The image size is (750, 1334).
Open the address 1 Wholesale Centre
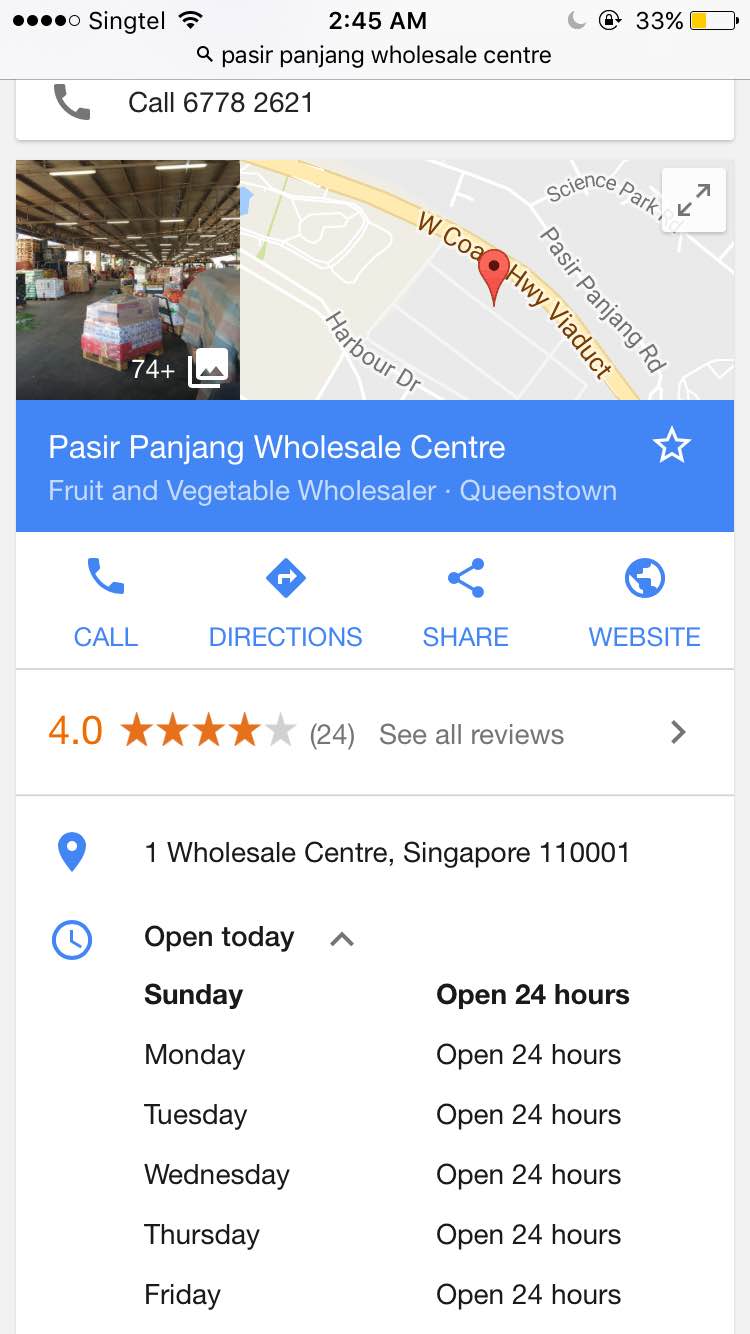tap(387, 853)
